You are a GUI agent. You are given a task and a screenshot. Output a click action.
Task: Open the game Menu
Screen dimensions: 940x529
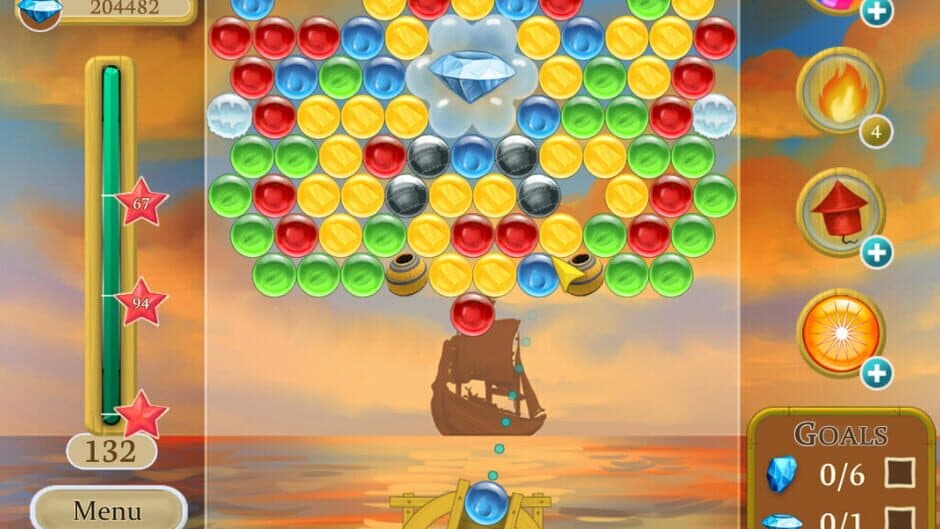(x=108, y=508)
